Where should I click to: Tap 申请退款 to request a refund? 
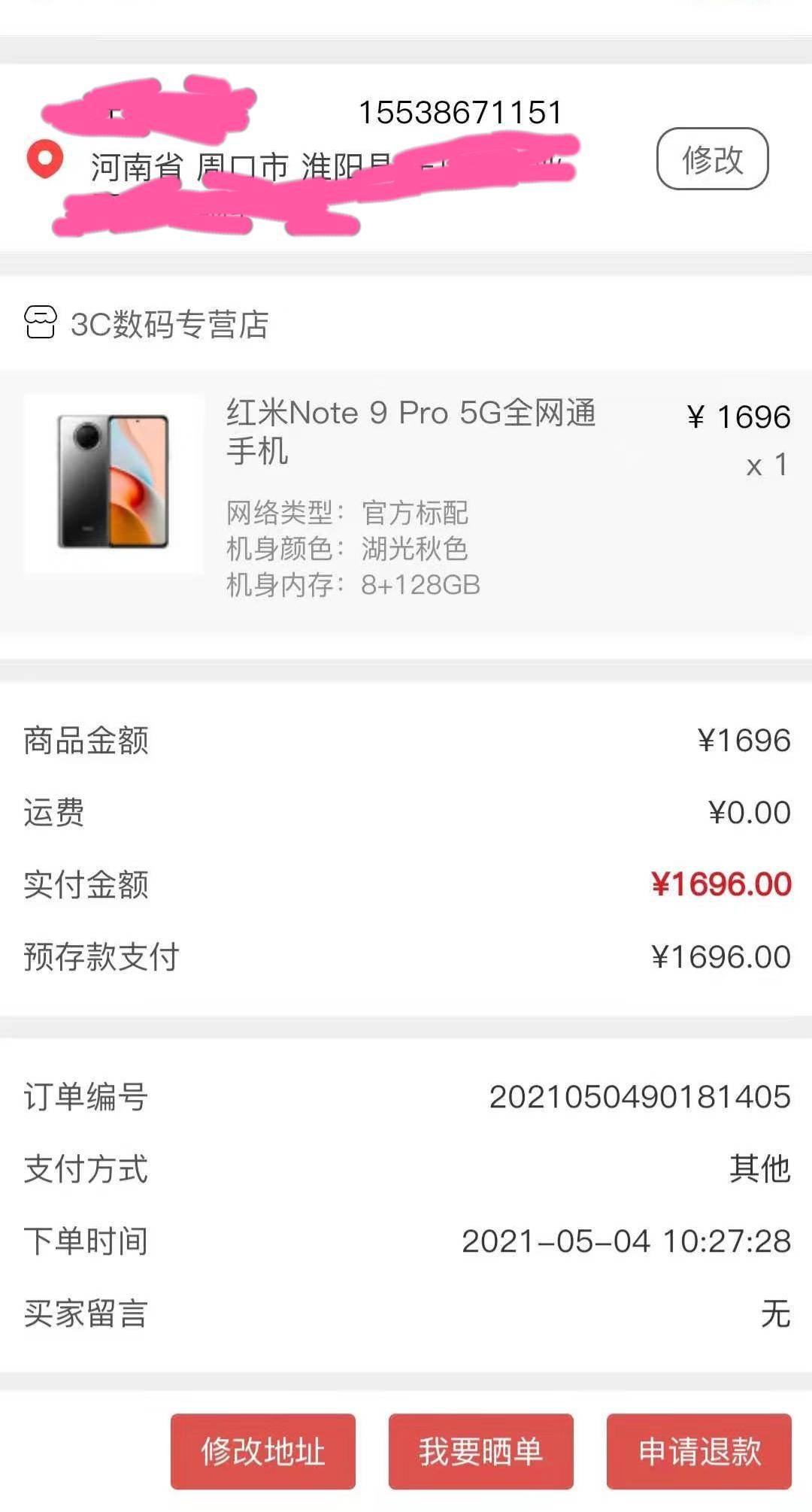click(698, 1451)
